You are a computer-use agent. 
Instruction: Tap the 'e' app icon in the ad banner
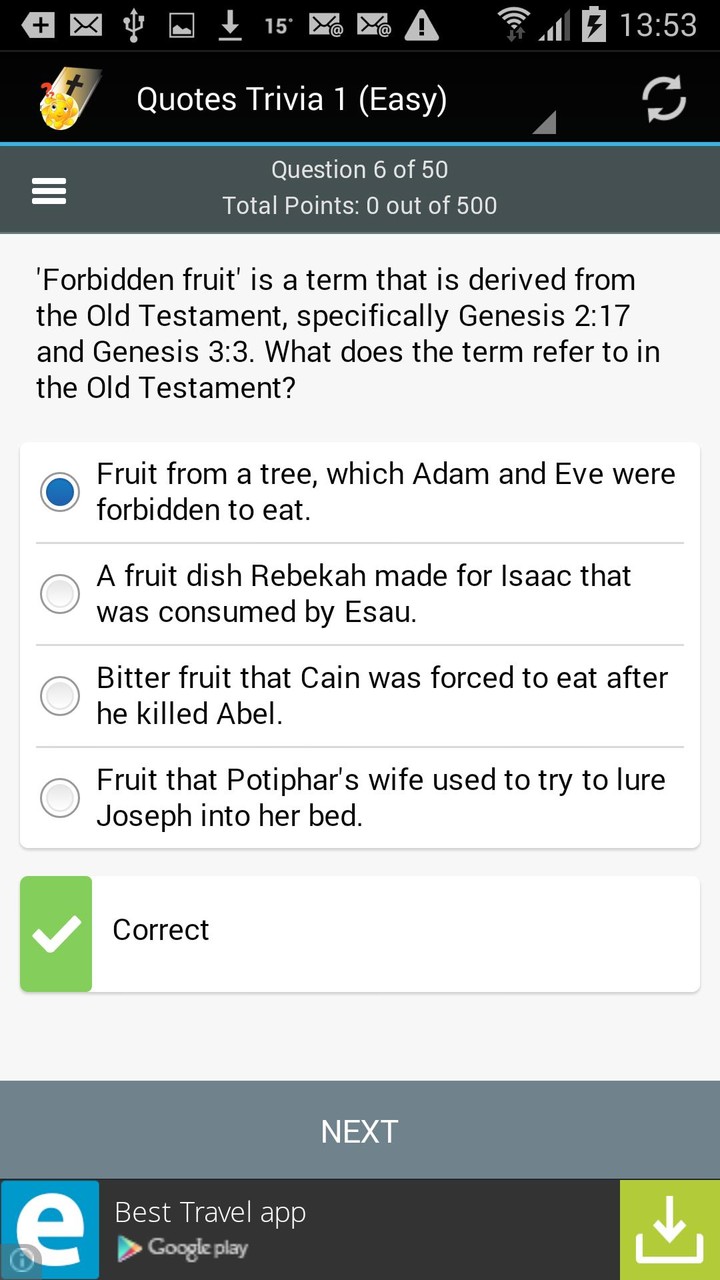(x=49, y=1229)
